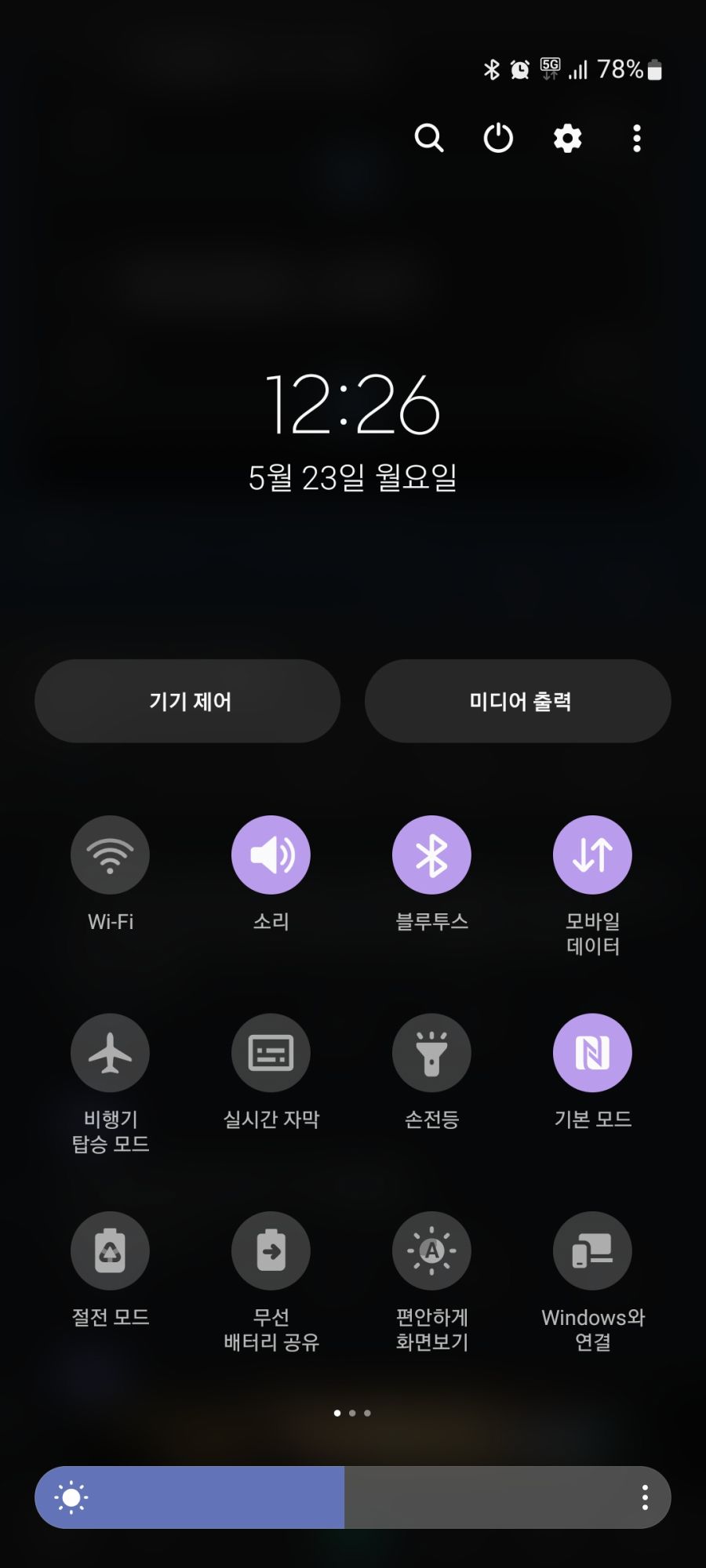Tap the power menu icon
The height and width of the screenshot is (1568, 706).
click(498, 138)
